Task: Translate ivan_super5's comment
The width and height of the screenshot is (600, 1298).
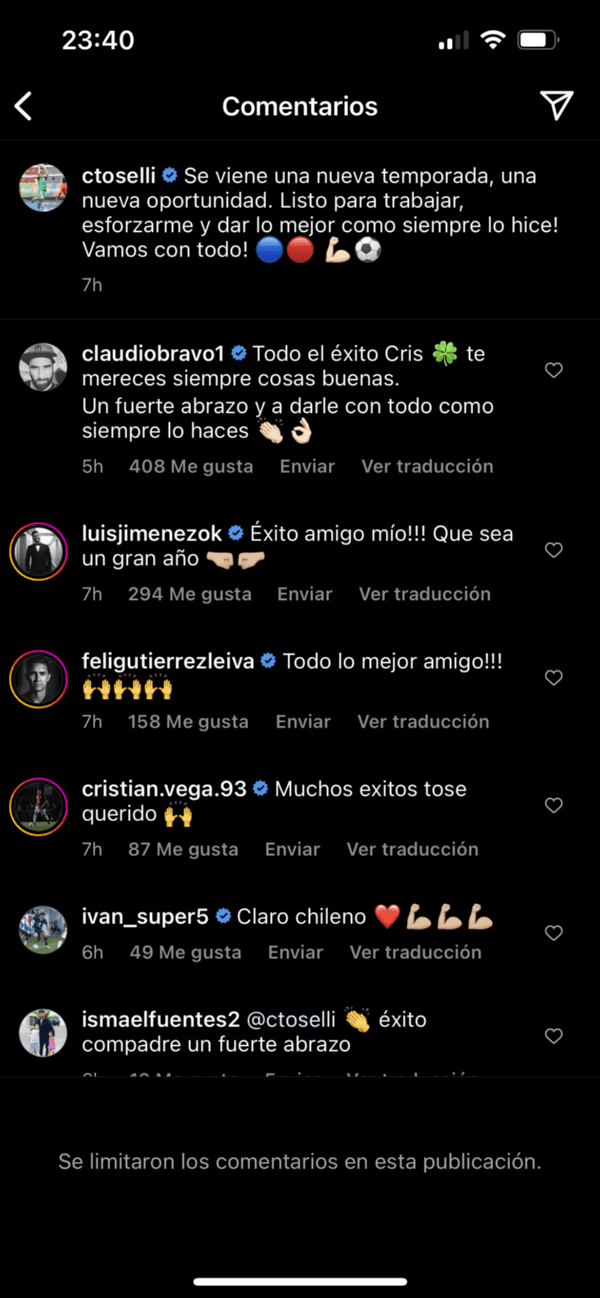Action: click(x=415, y=952)
